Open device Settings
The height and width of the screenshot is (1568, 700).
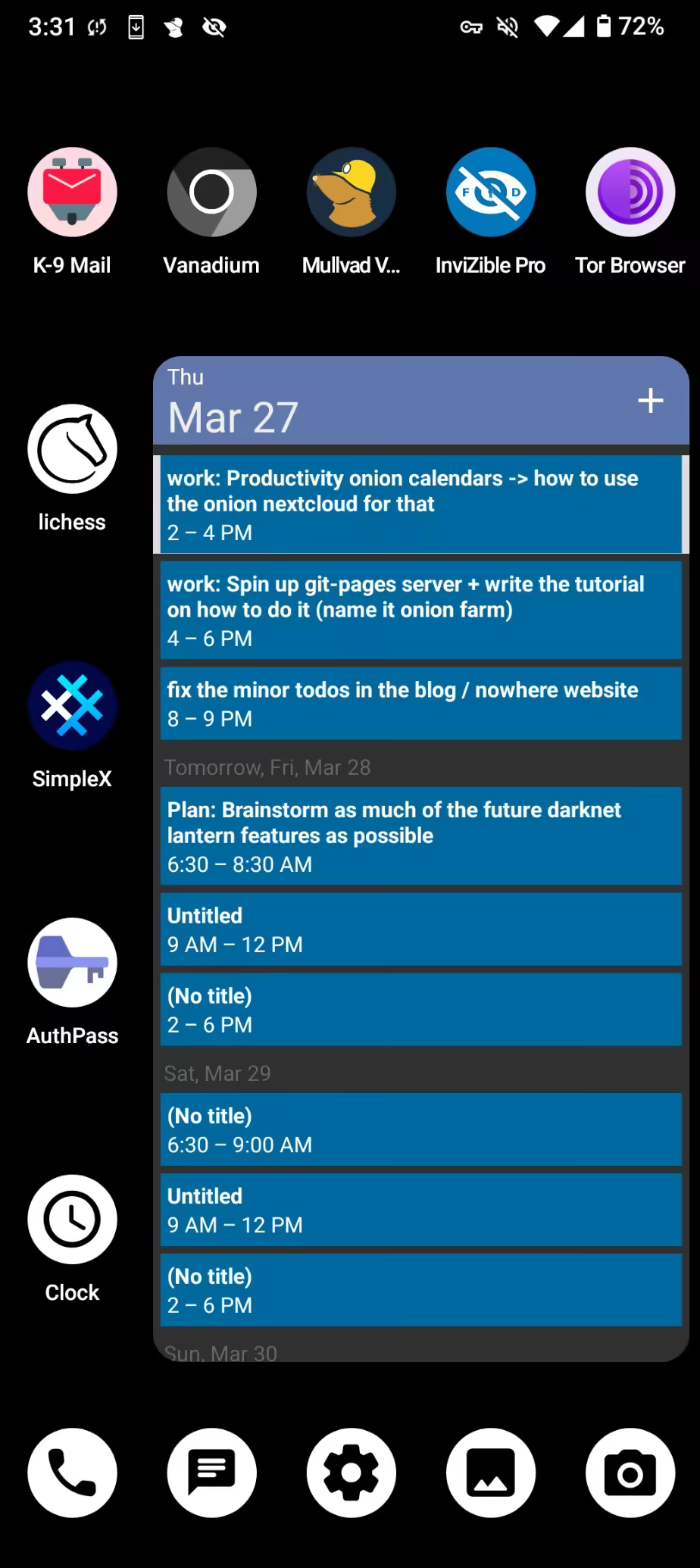(x=351, y=1473)
